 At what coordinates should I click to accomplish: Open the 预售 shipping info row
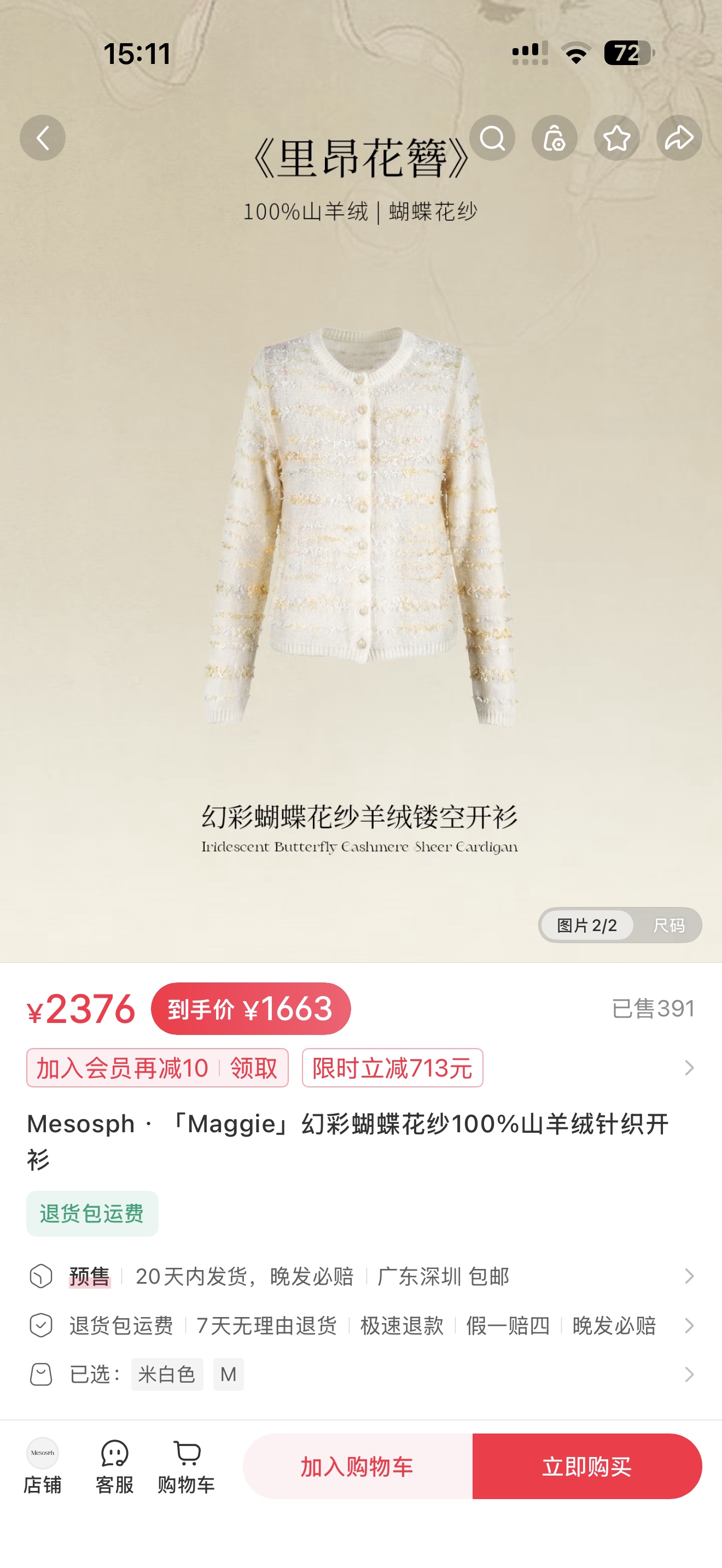coord(361,1276)
